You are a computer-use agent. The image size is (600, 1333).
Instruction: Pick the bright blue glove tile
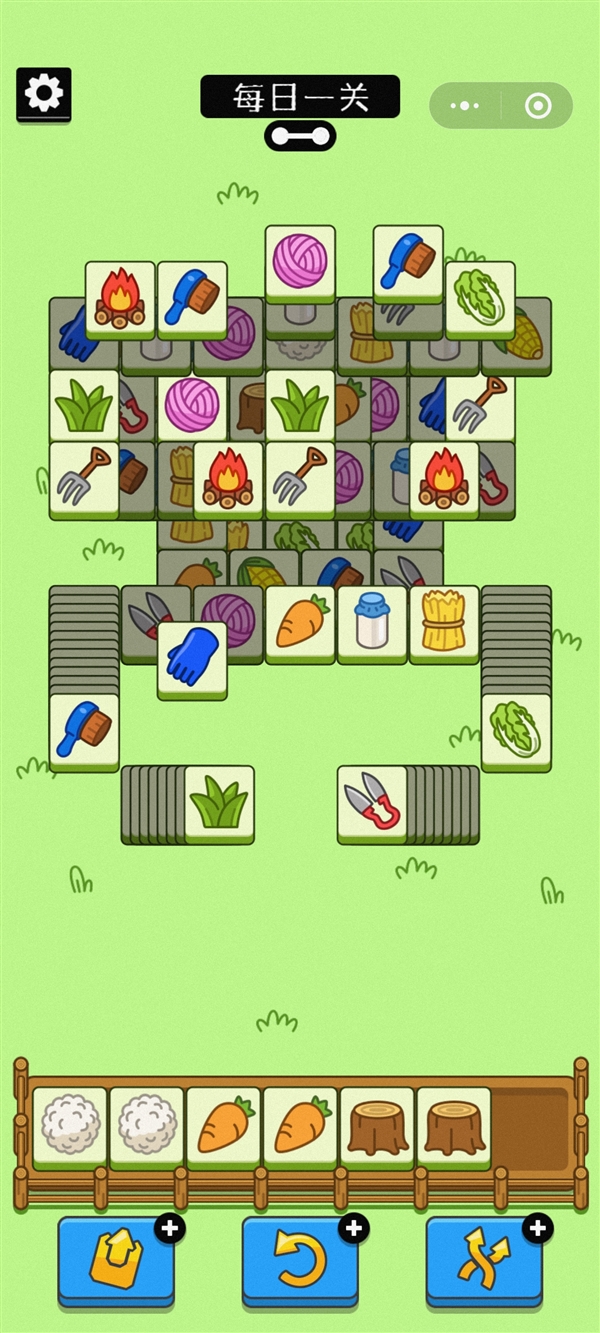coord(192,657)
